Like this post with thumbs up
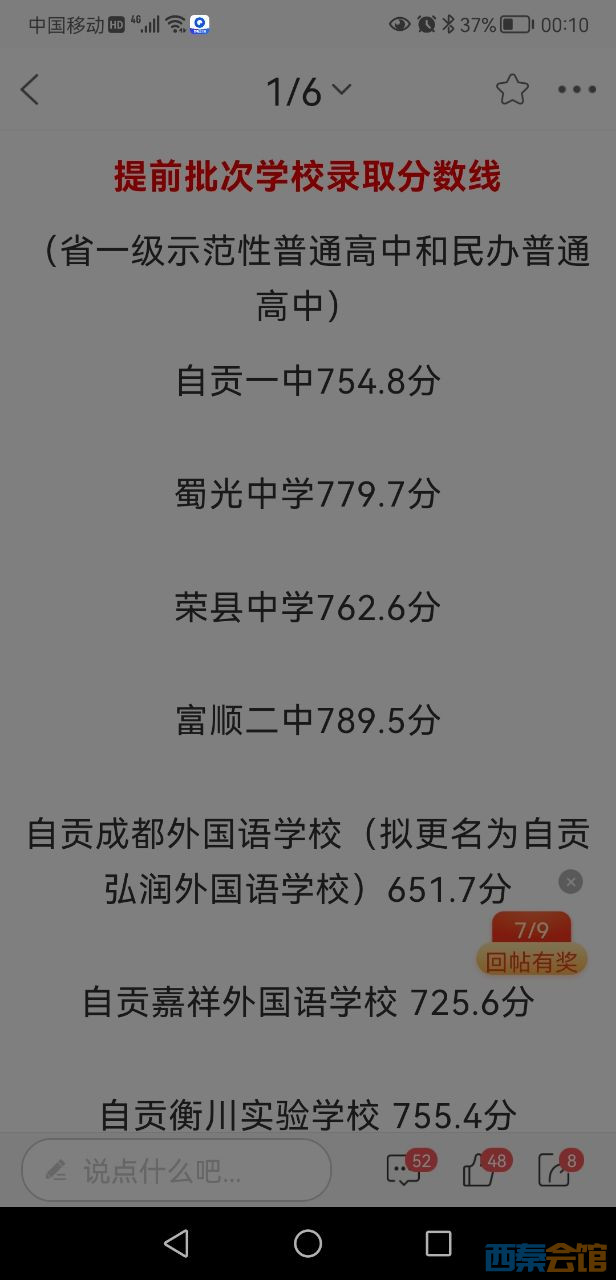616x1280 pixels. [x=481, y=1169]
